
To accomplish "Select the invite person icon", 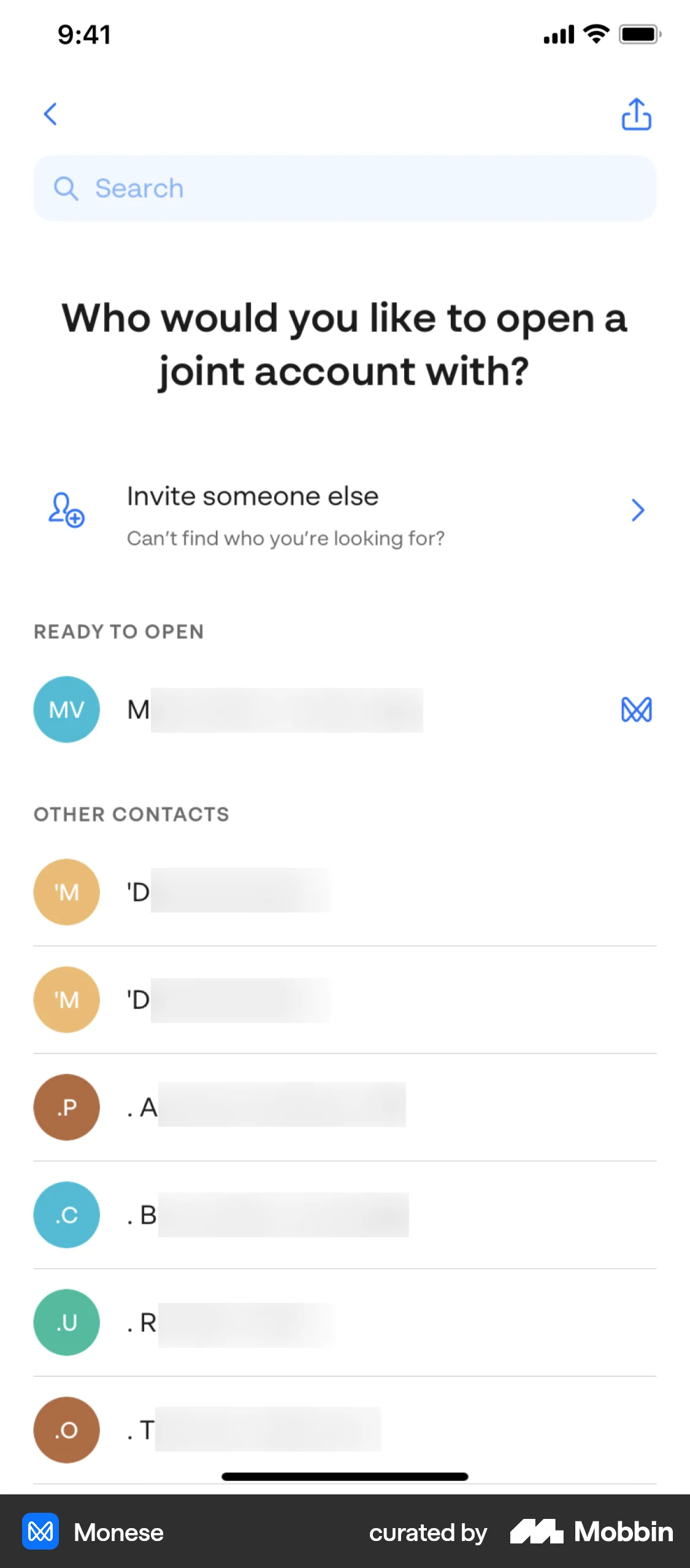I will point(65,513).
